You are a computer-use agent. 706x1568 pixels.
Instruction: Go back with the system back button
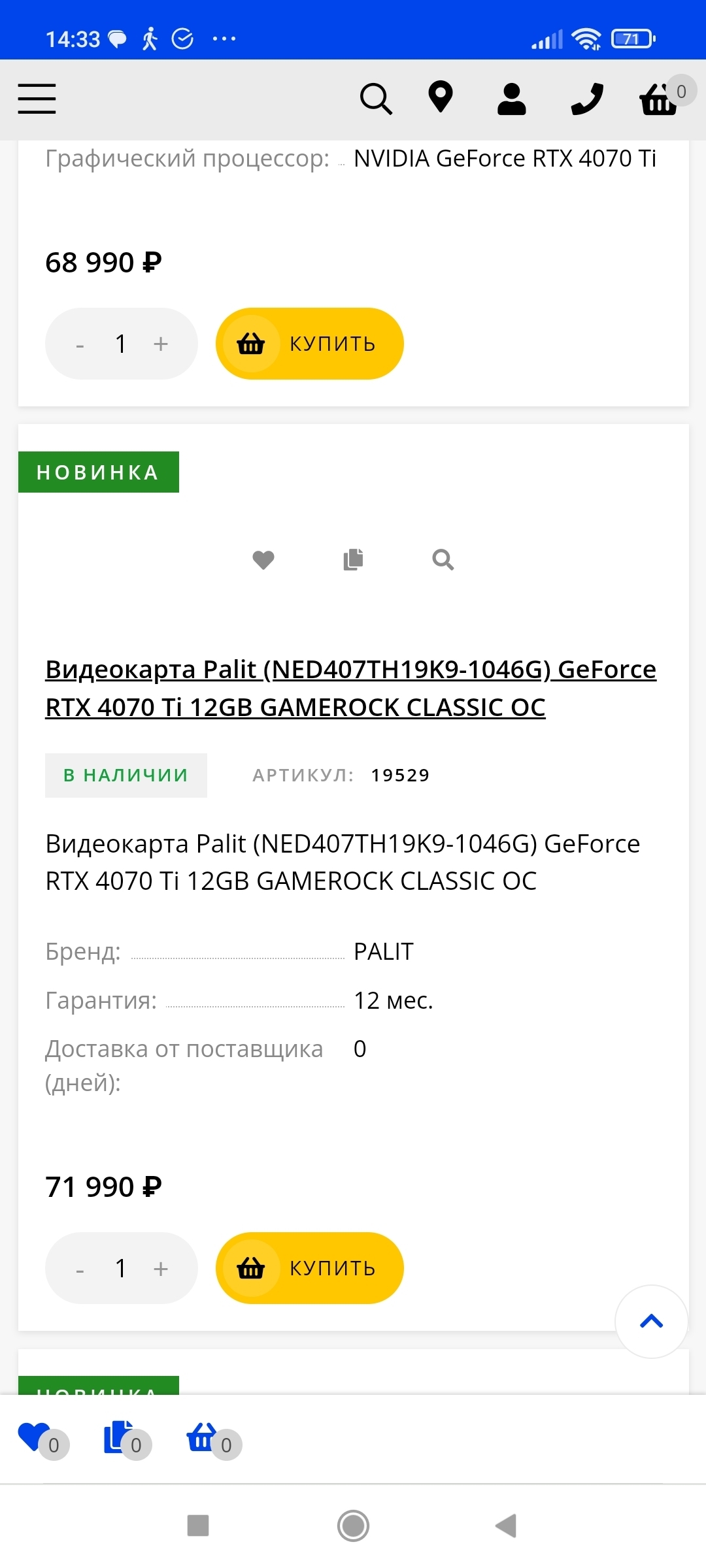point(506,1526)
